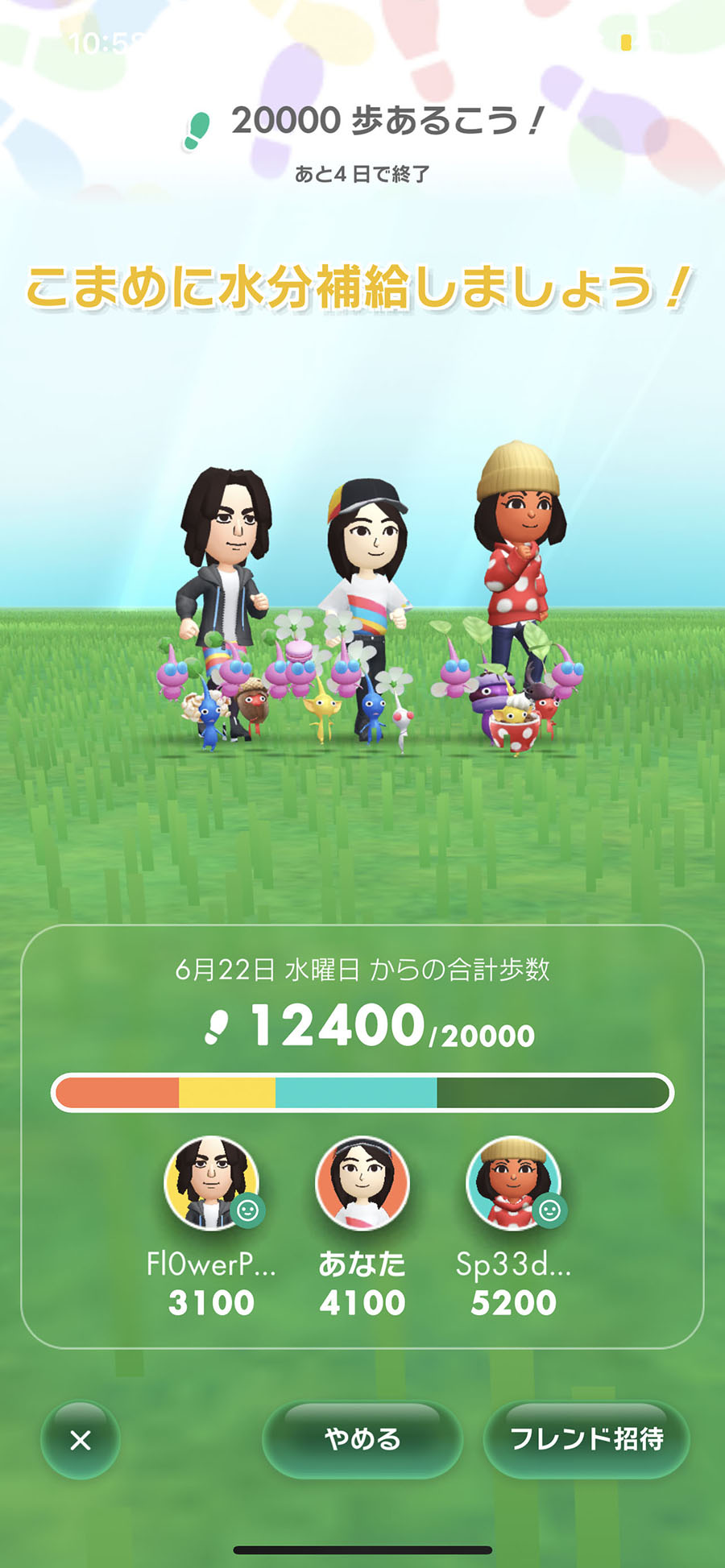The image size is (725, 1568).
Task: Tap the やめる button to quit
Action: tap(362, 1439)
